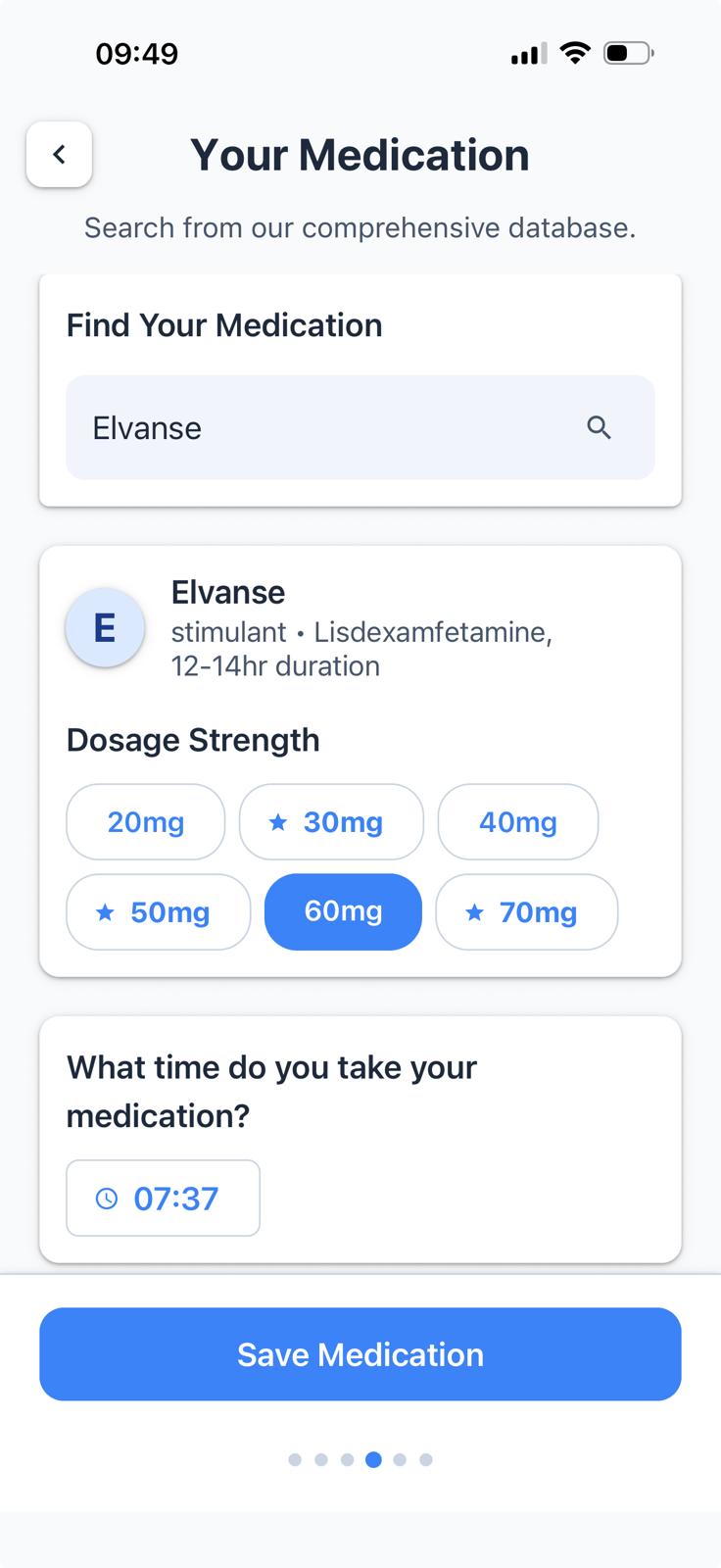Click the Wi-Fi icon in the status bar

575,53
